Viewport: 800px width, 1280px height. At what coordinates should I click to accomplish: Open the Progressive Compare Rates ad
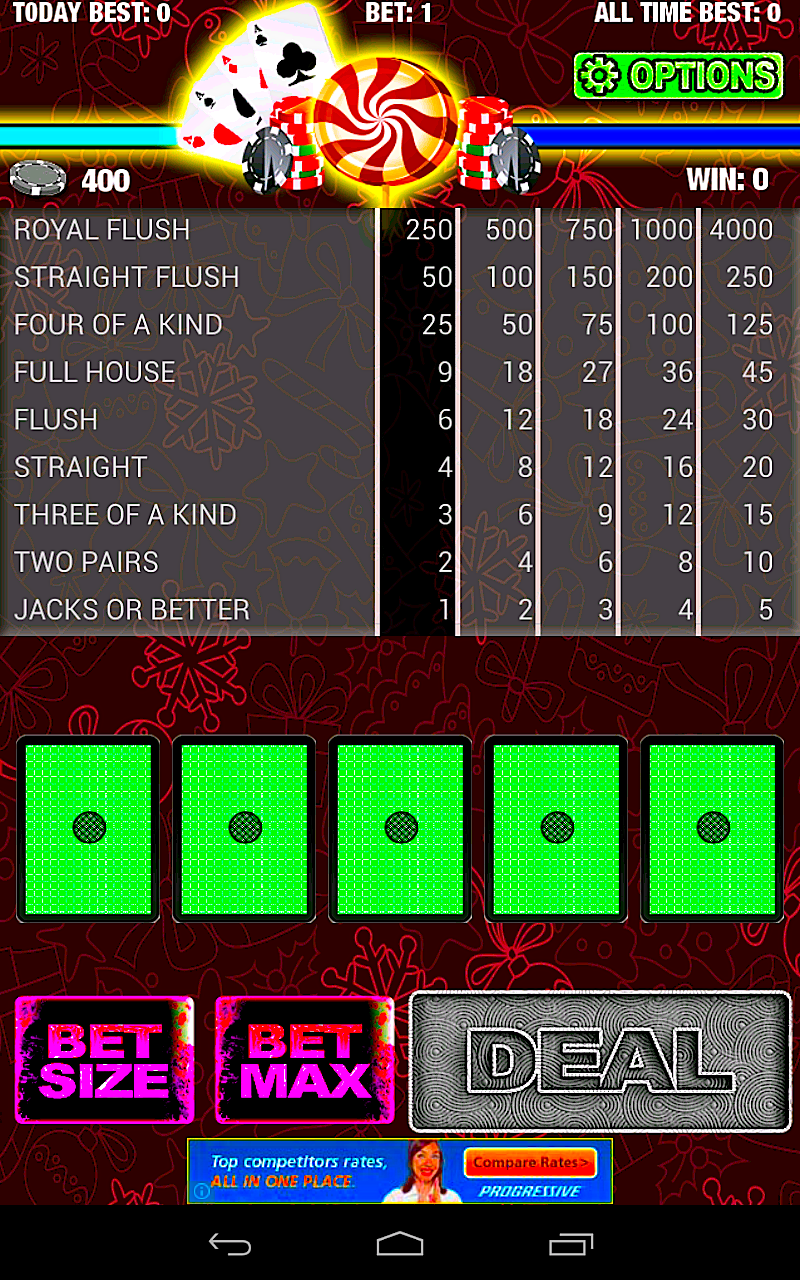529,1162
